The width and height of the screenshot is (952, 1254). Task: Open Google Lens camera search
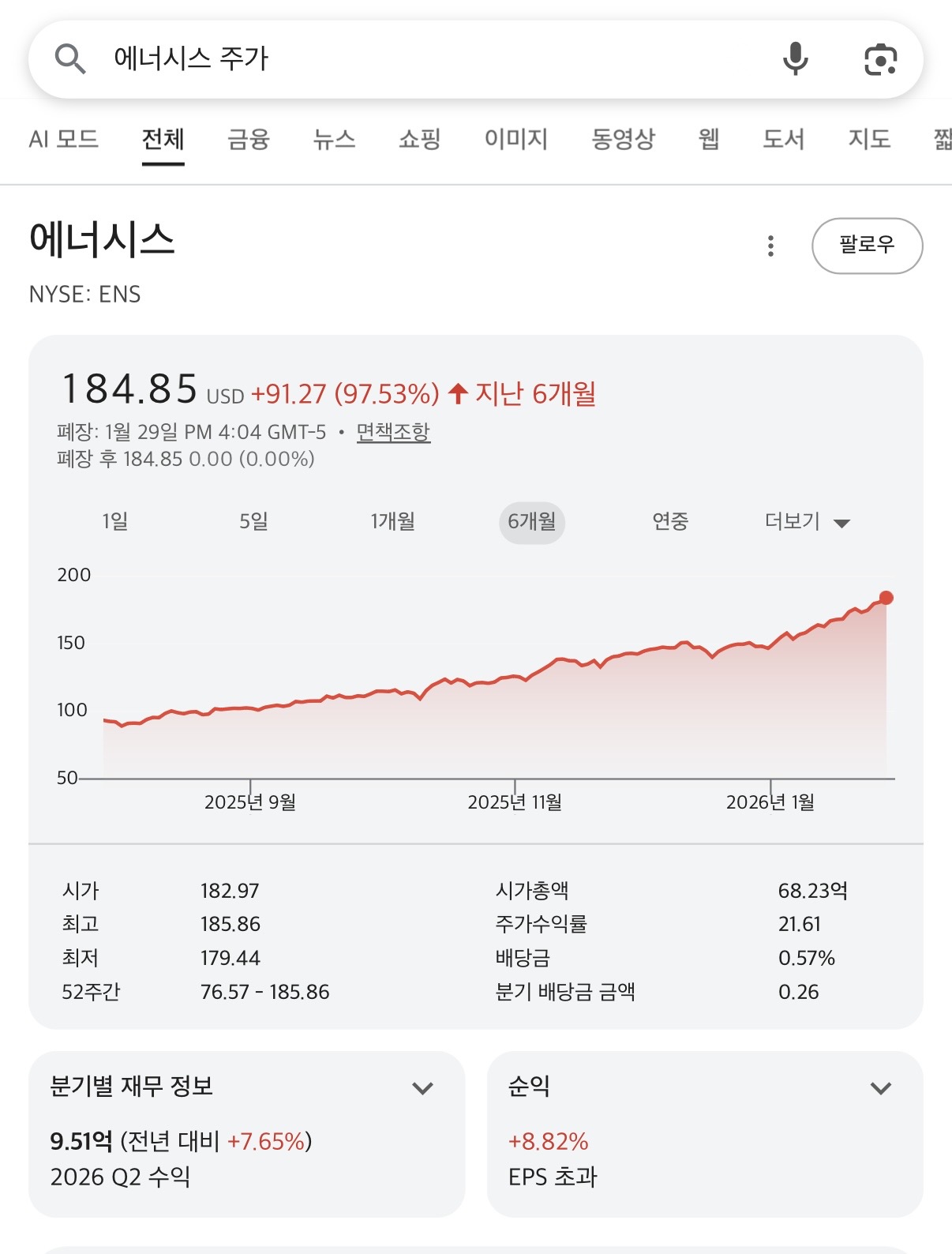[880, 59]
